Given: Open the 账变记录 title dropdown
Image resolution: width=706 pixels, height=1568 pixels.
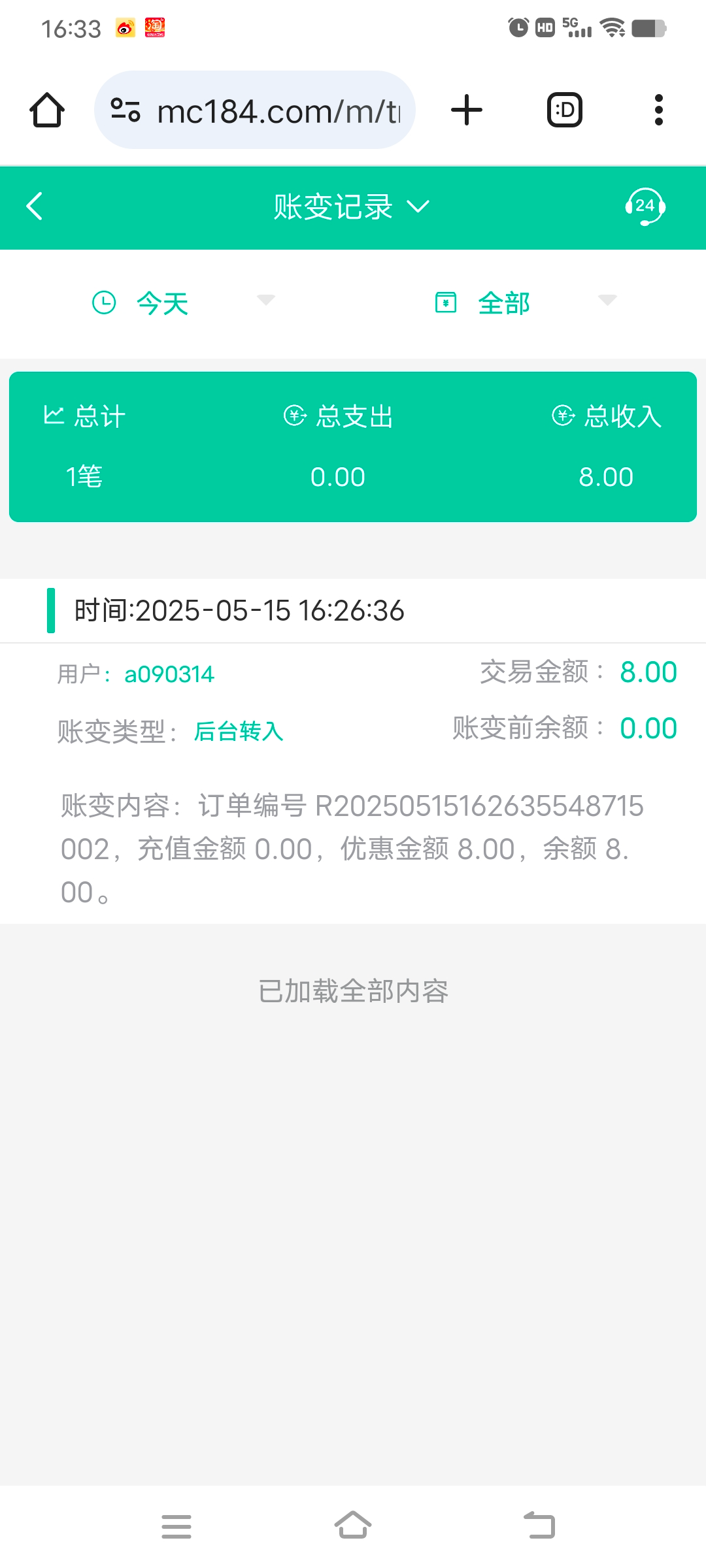Looking at the screenshot, I should coord(419,208).
